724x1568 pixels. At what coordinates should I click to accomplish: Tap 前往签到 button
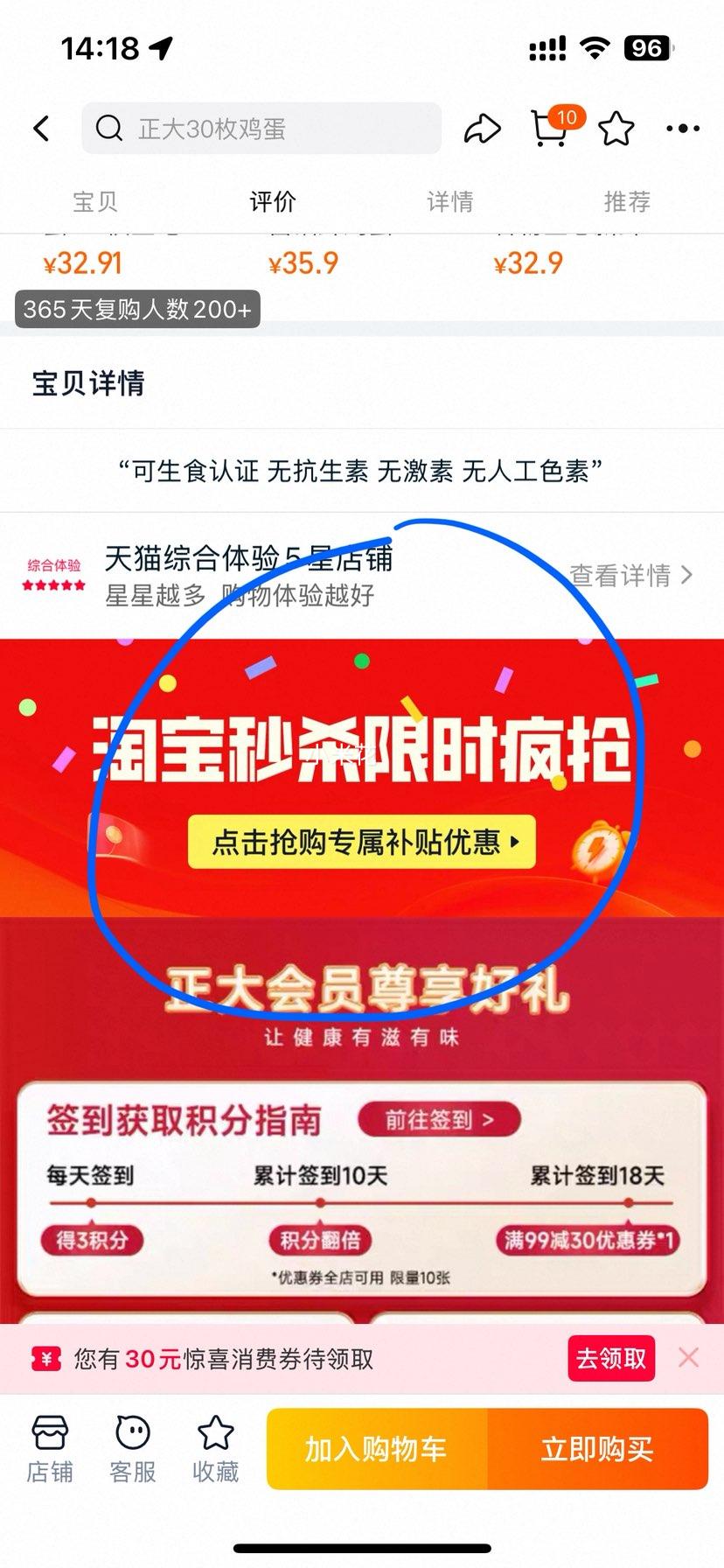(x=439, y=1119)
